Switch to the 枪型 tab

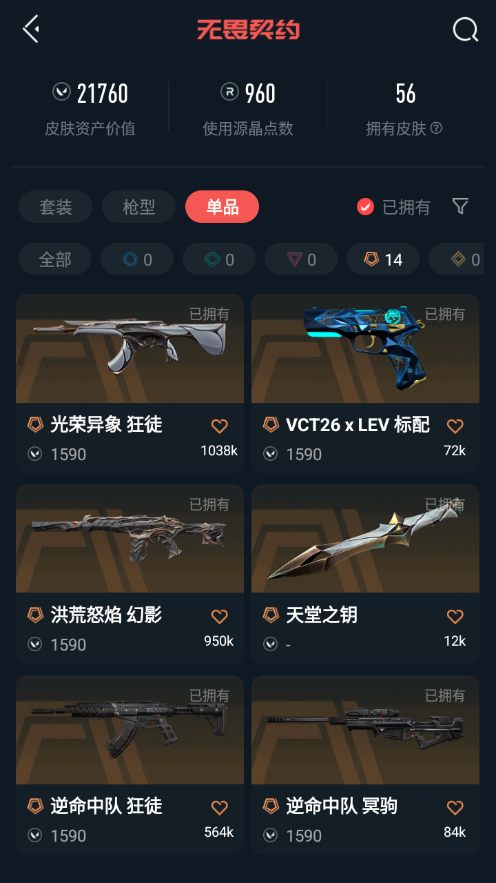[138, 207]
